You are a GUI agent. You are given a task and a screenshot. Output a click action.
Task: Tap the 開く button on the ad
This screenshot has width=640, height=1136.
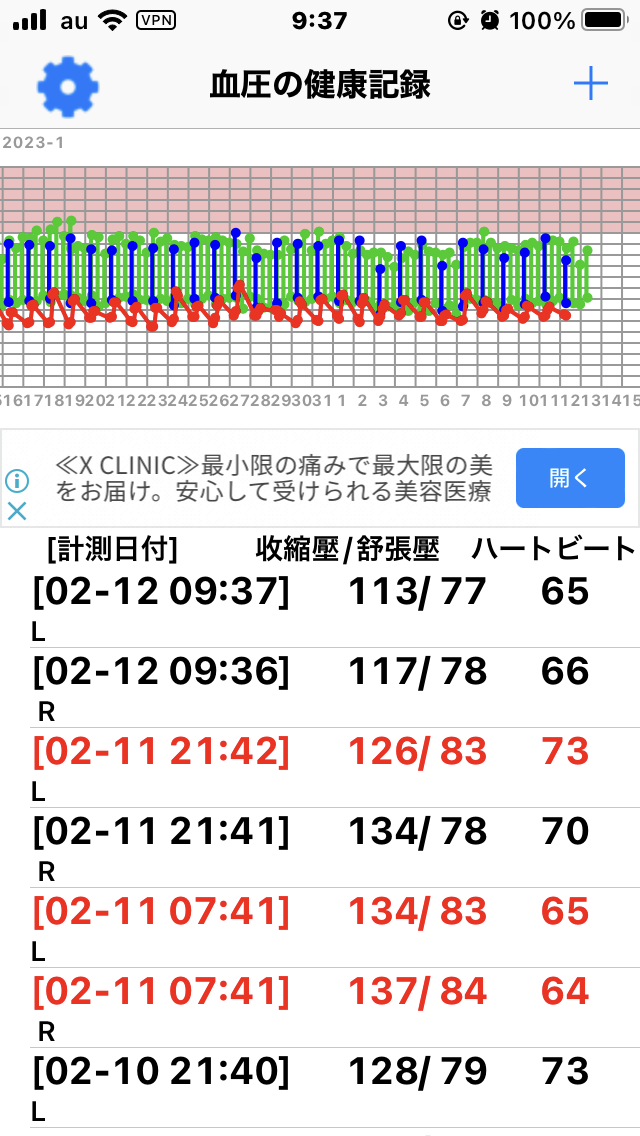570,477
